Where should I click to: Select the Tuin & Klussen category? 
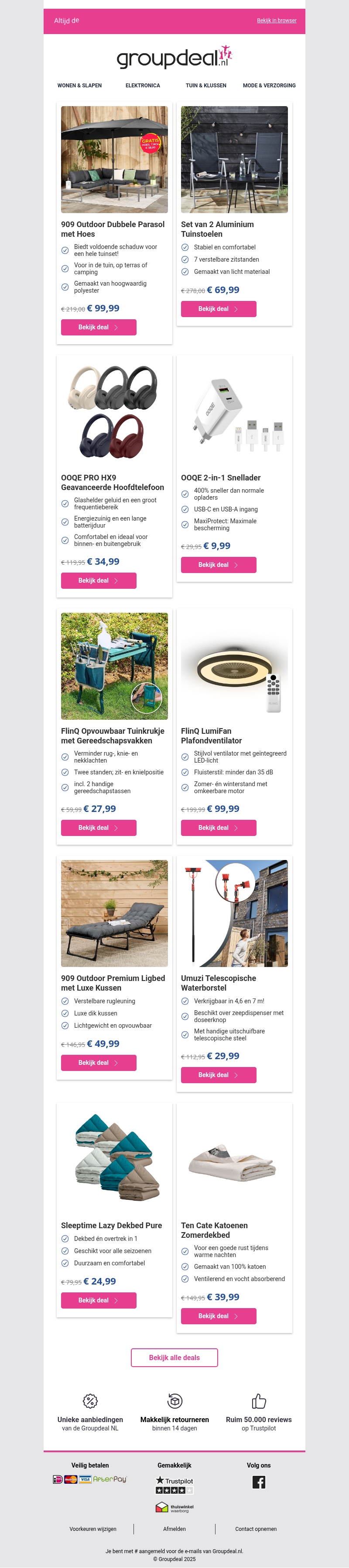point(206,86)
